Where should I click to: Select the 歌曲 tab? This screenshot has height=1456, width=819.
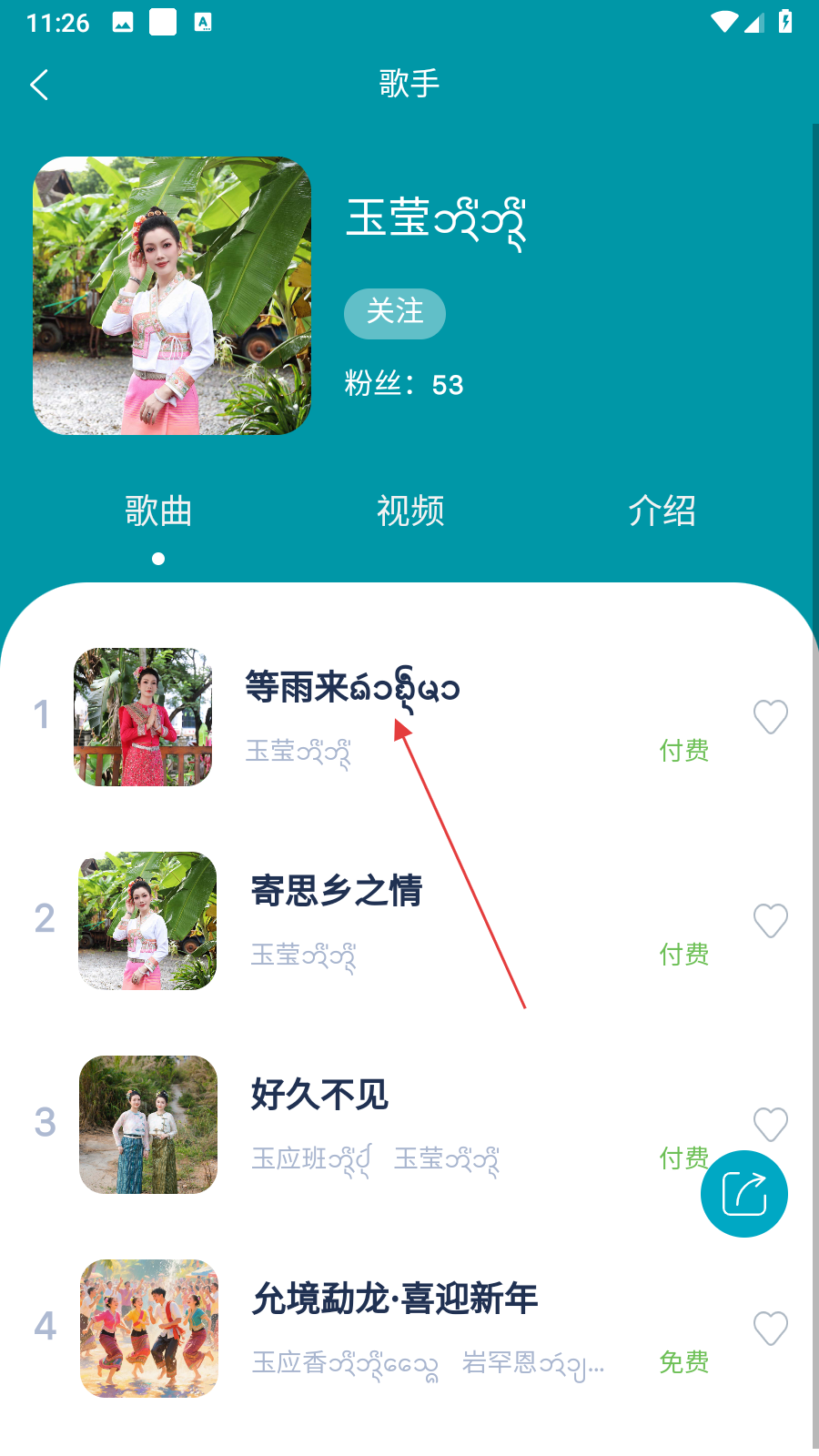pos(158,511)
